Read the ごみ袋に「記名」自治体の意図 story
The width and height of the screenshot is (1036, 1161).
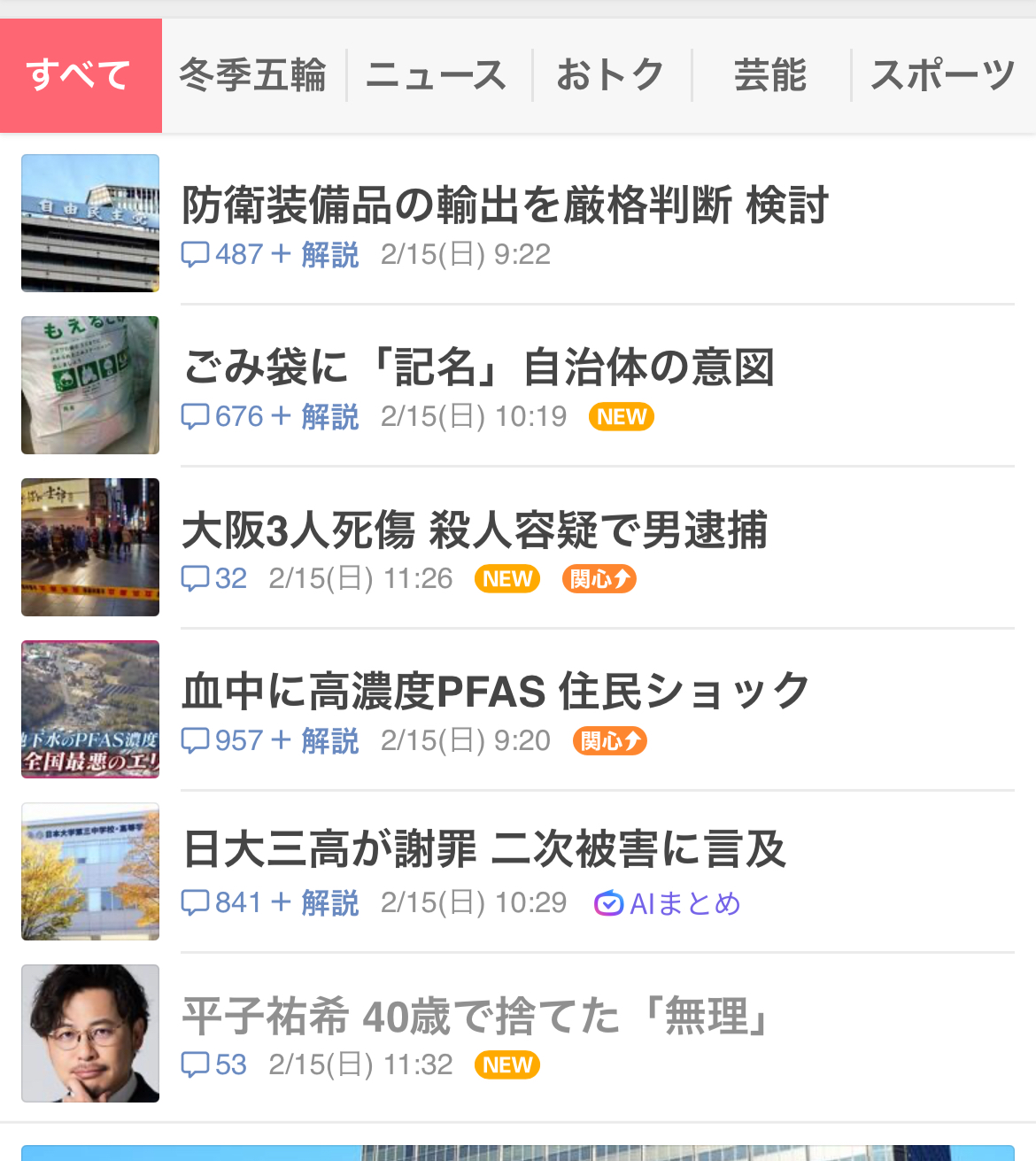tap(478, 368)
